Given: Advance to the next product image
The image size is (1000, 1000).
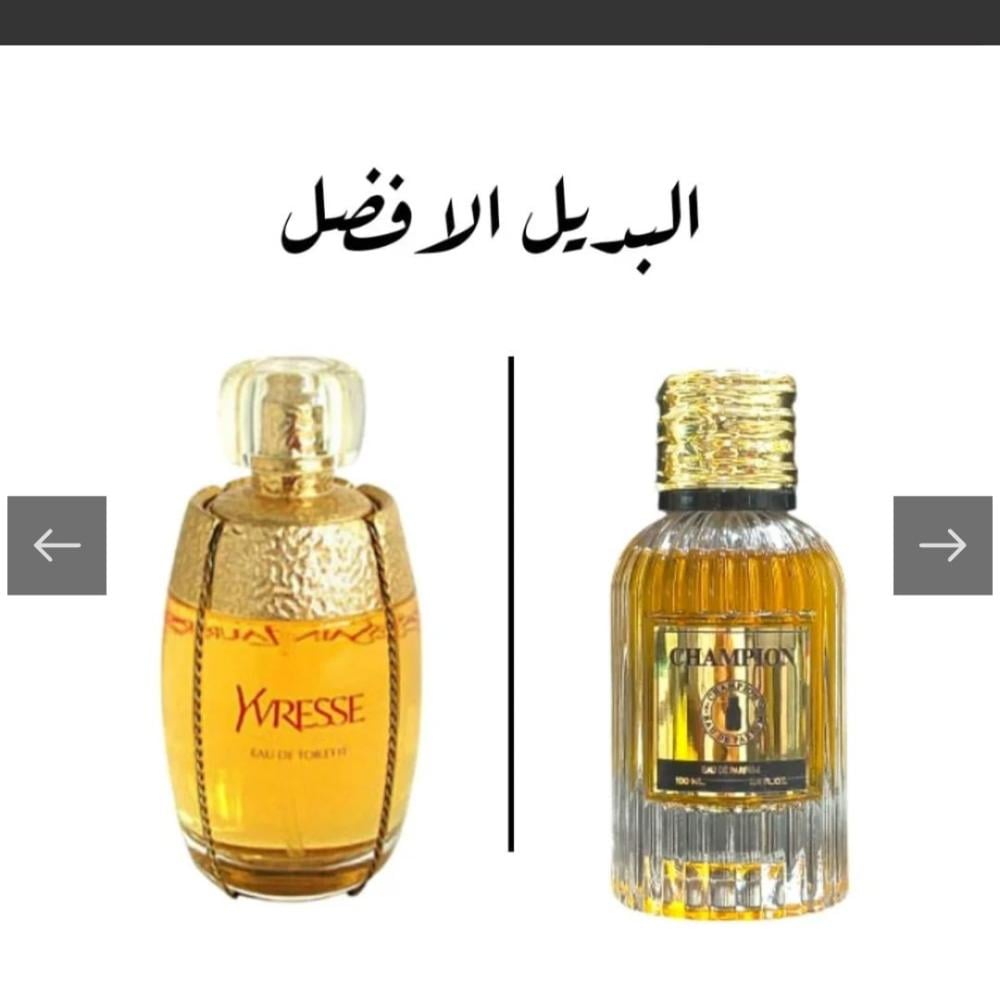Looking at the screenshot, I should coord(942,545).
